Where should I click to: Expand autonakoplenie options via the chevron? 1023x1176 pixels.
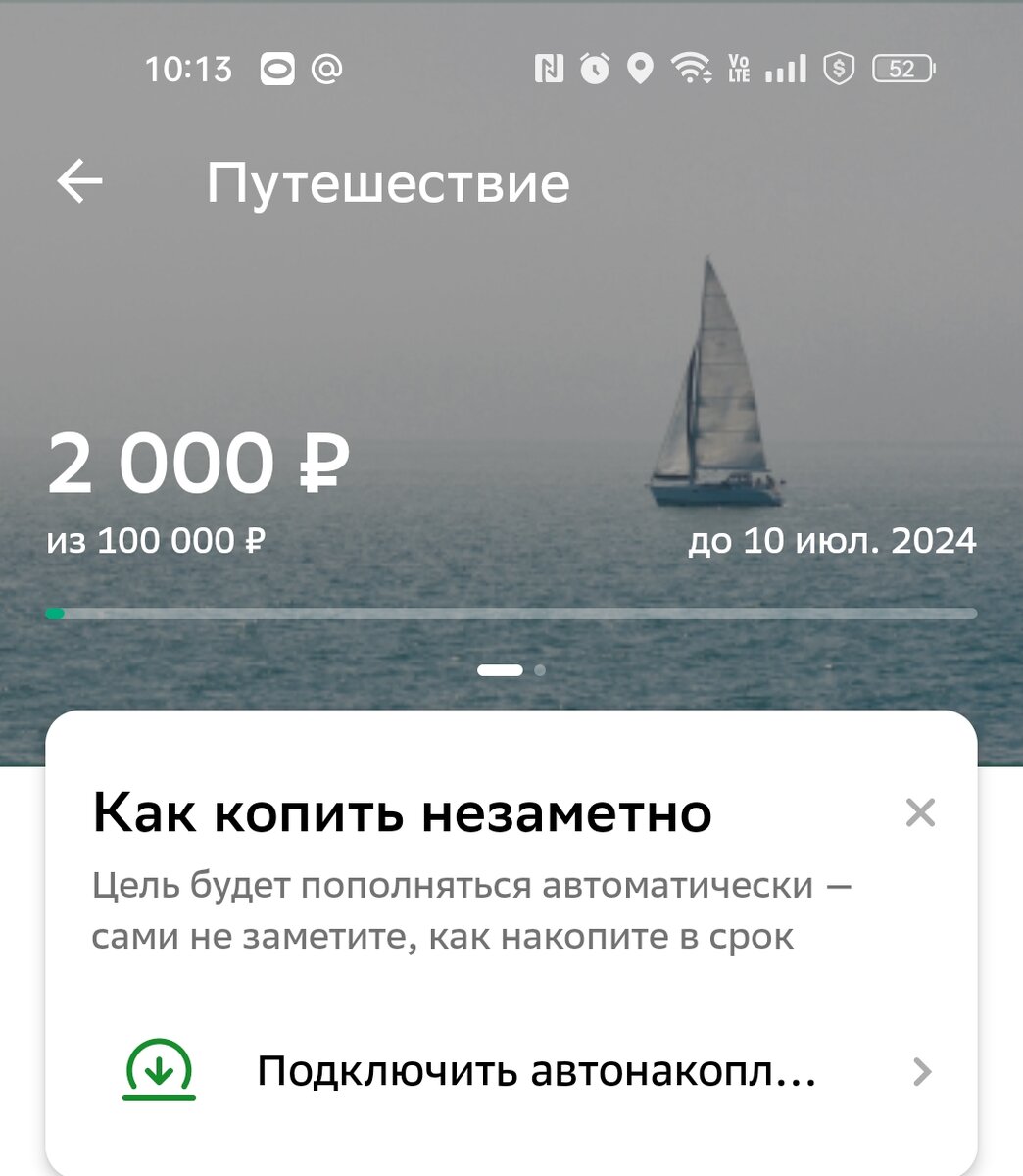point(919,1073)
